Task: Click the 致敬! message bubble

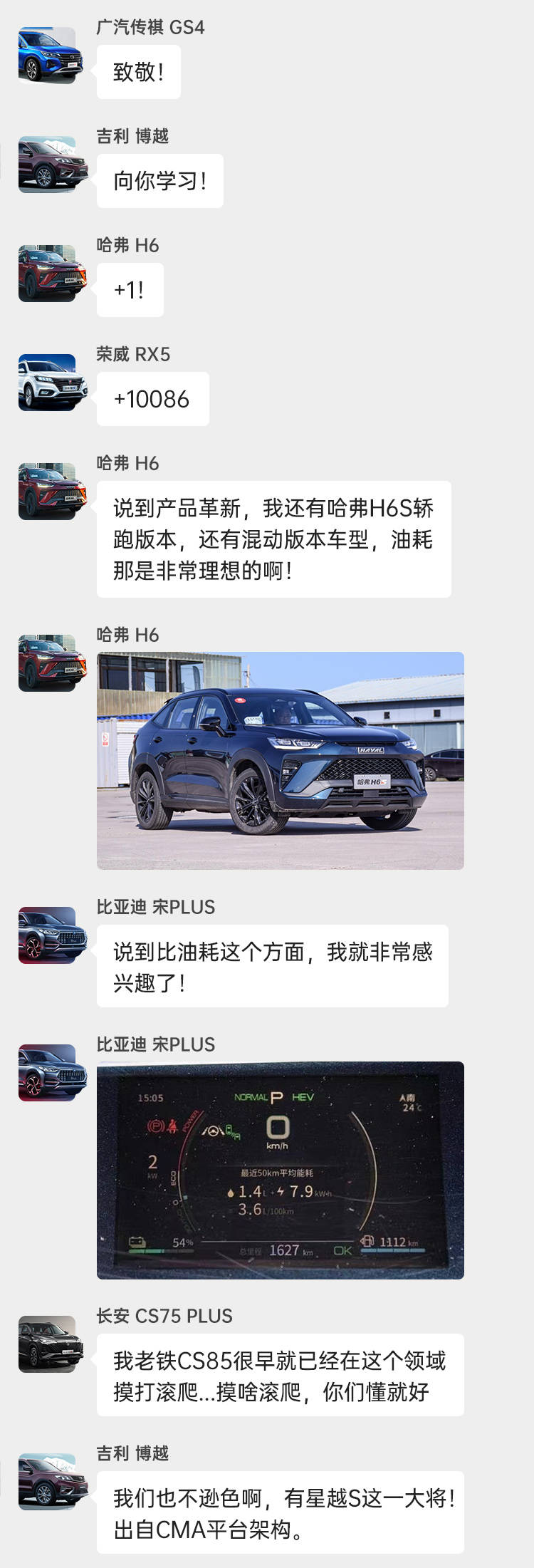Action: click(x=139, y=71)
